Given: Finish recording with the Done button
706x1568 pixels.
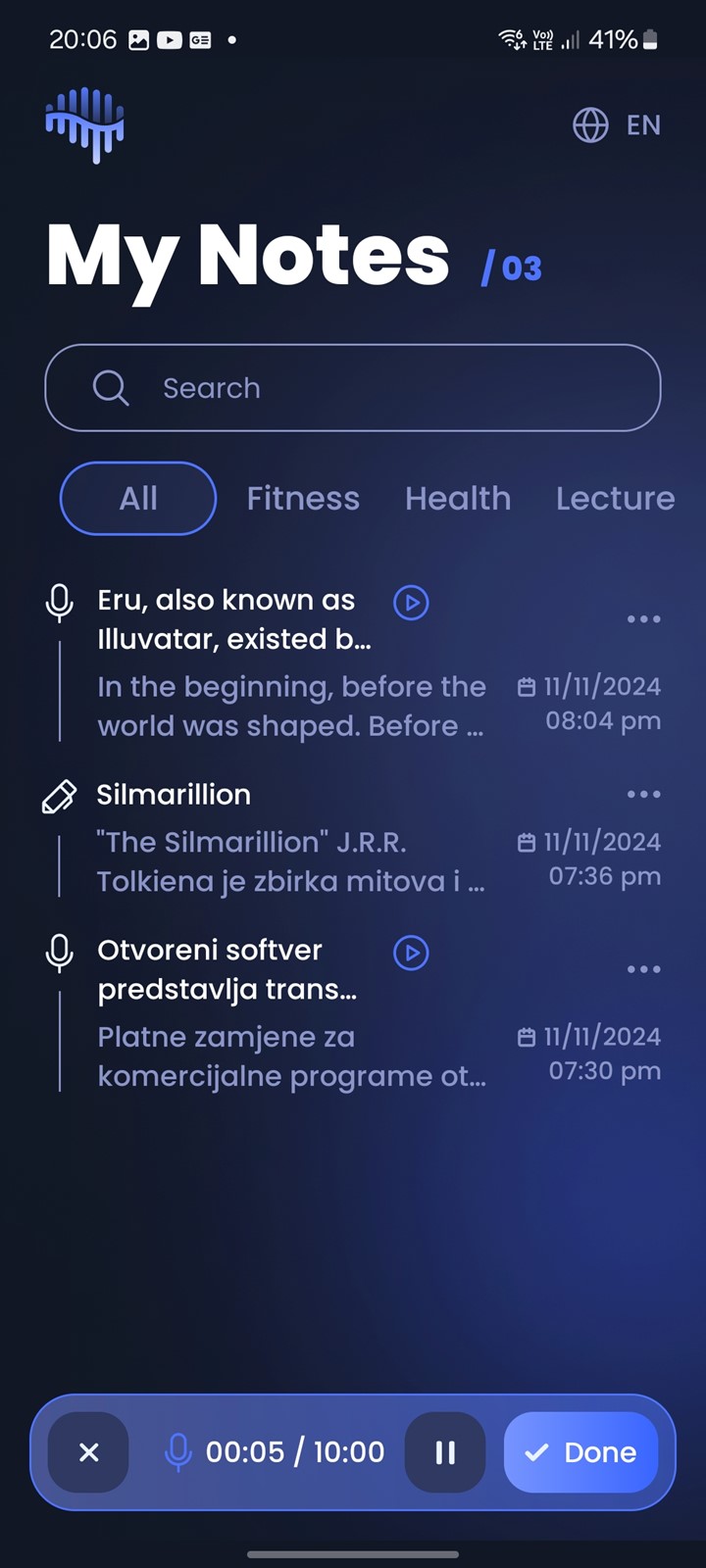Looking at the screenshot, I should 580,1452.
